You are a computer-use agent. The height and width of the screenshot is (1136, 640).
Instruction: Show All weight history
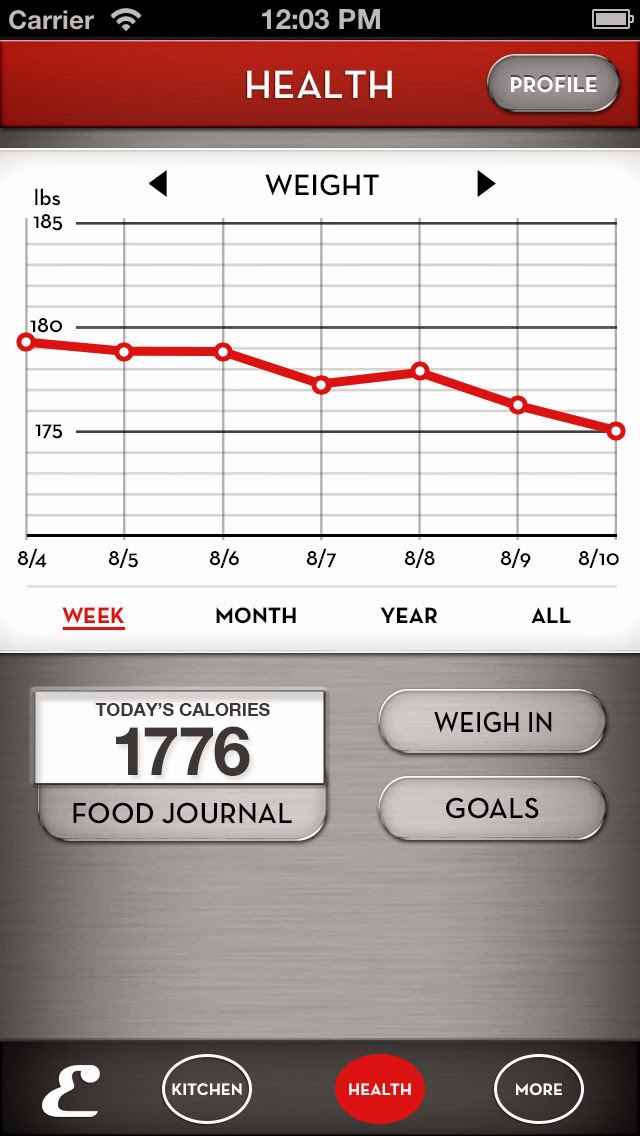point(551,616)
